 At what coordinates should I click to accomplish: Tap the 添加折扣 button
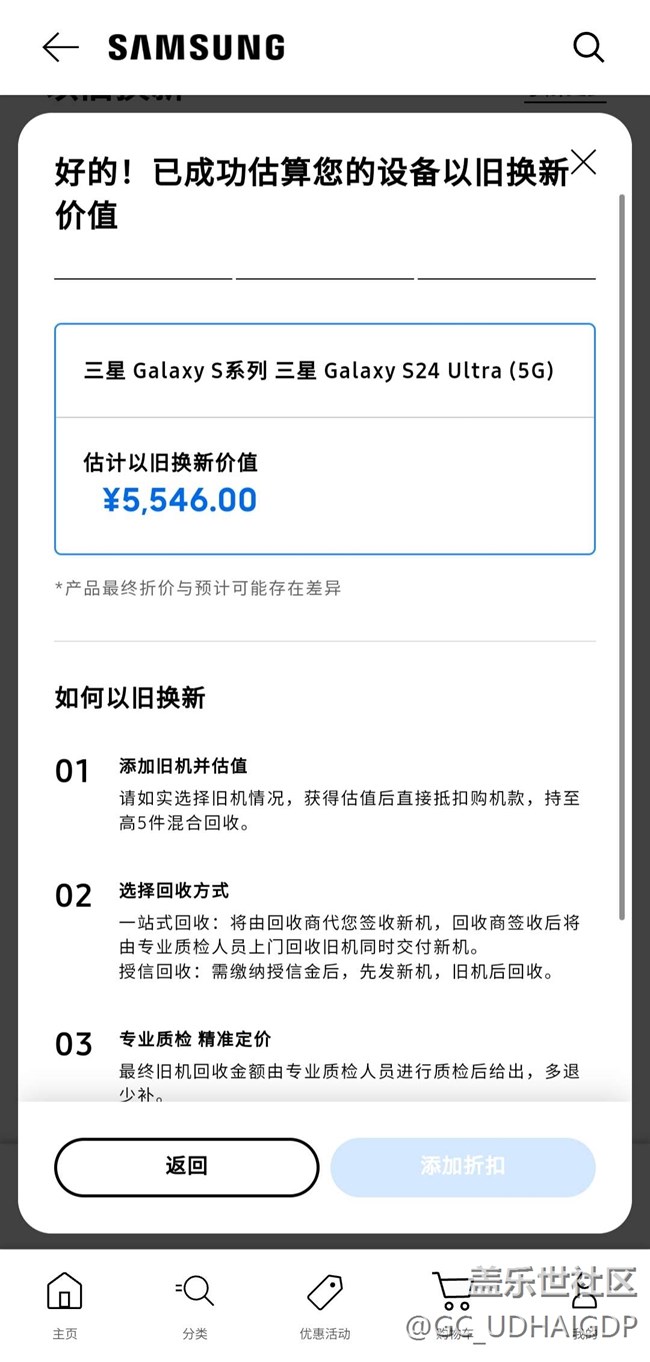point(463,1167)
